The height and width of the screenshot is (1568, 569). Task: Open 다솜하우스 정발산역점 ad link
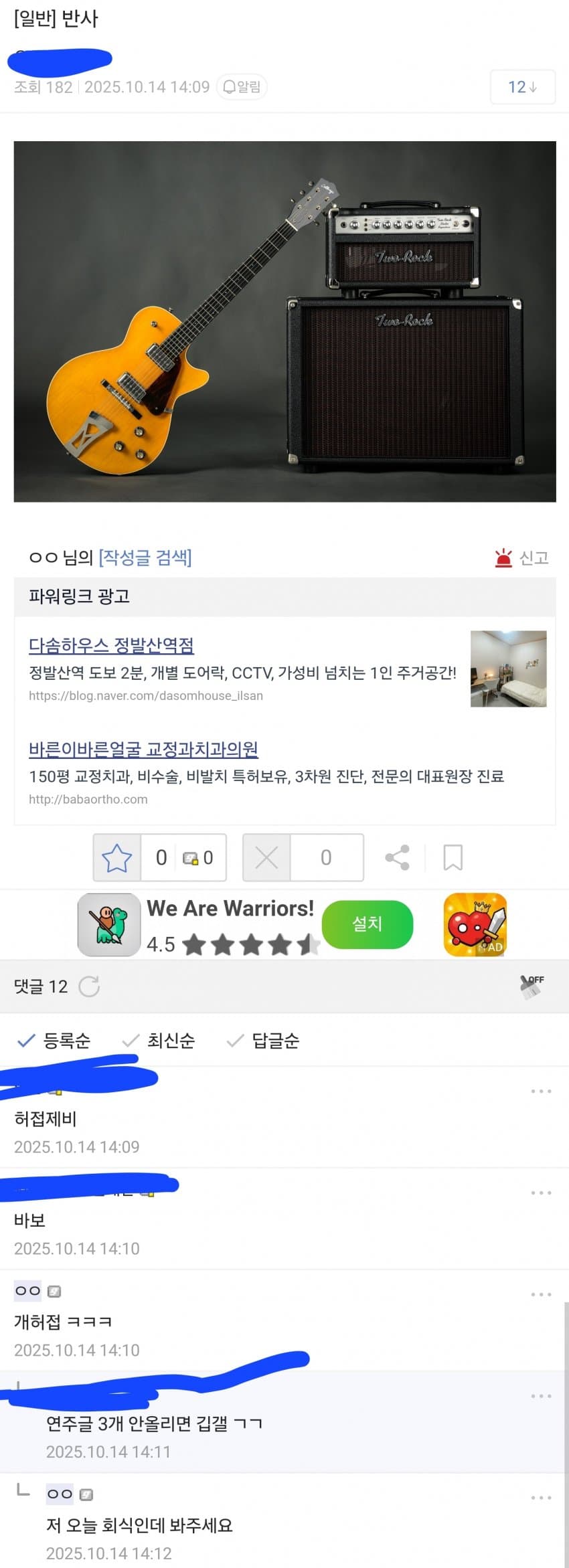tap(111, 645)
